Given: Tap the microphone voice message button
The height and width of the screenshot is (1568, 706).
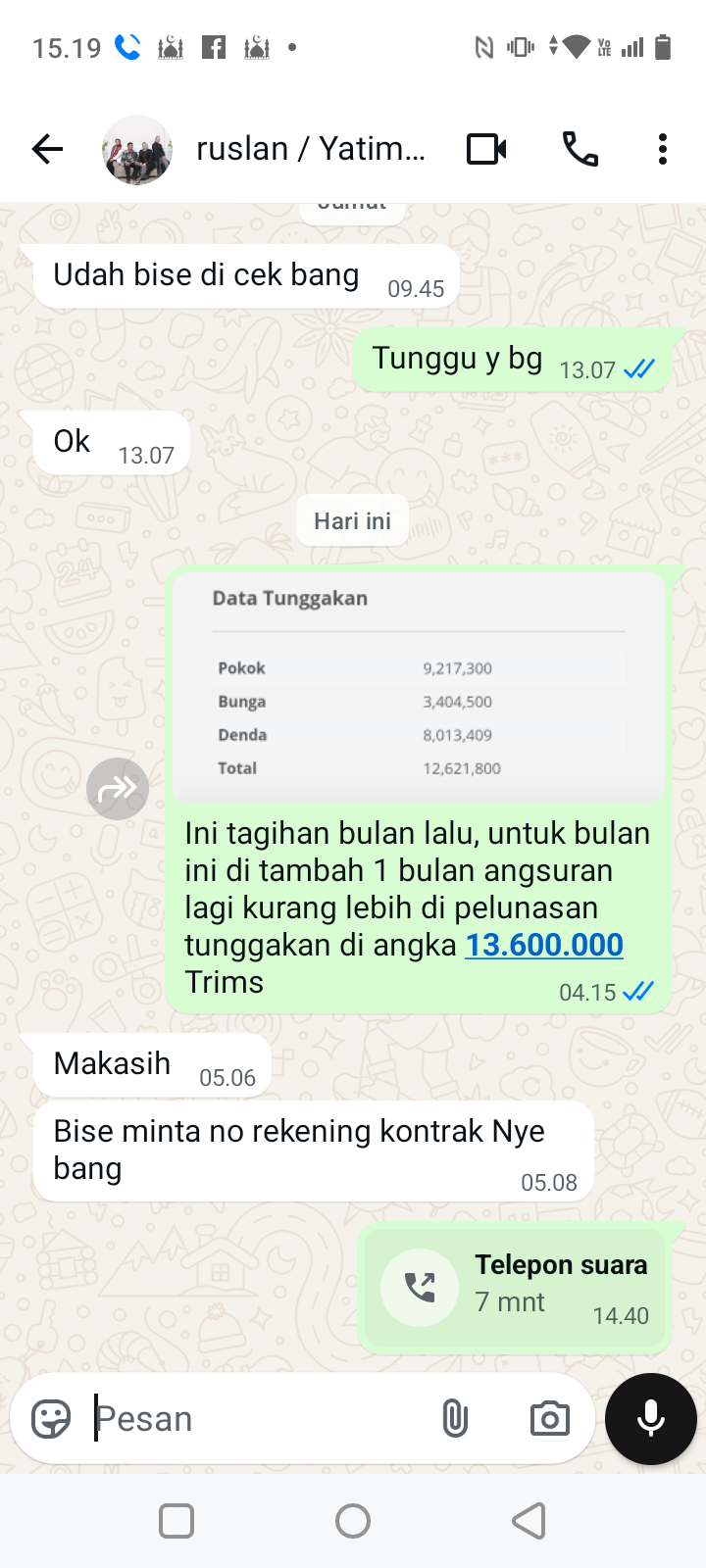Looking at the screenshot, I should click(651, 1418).
